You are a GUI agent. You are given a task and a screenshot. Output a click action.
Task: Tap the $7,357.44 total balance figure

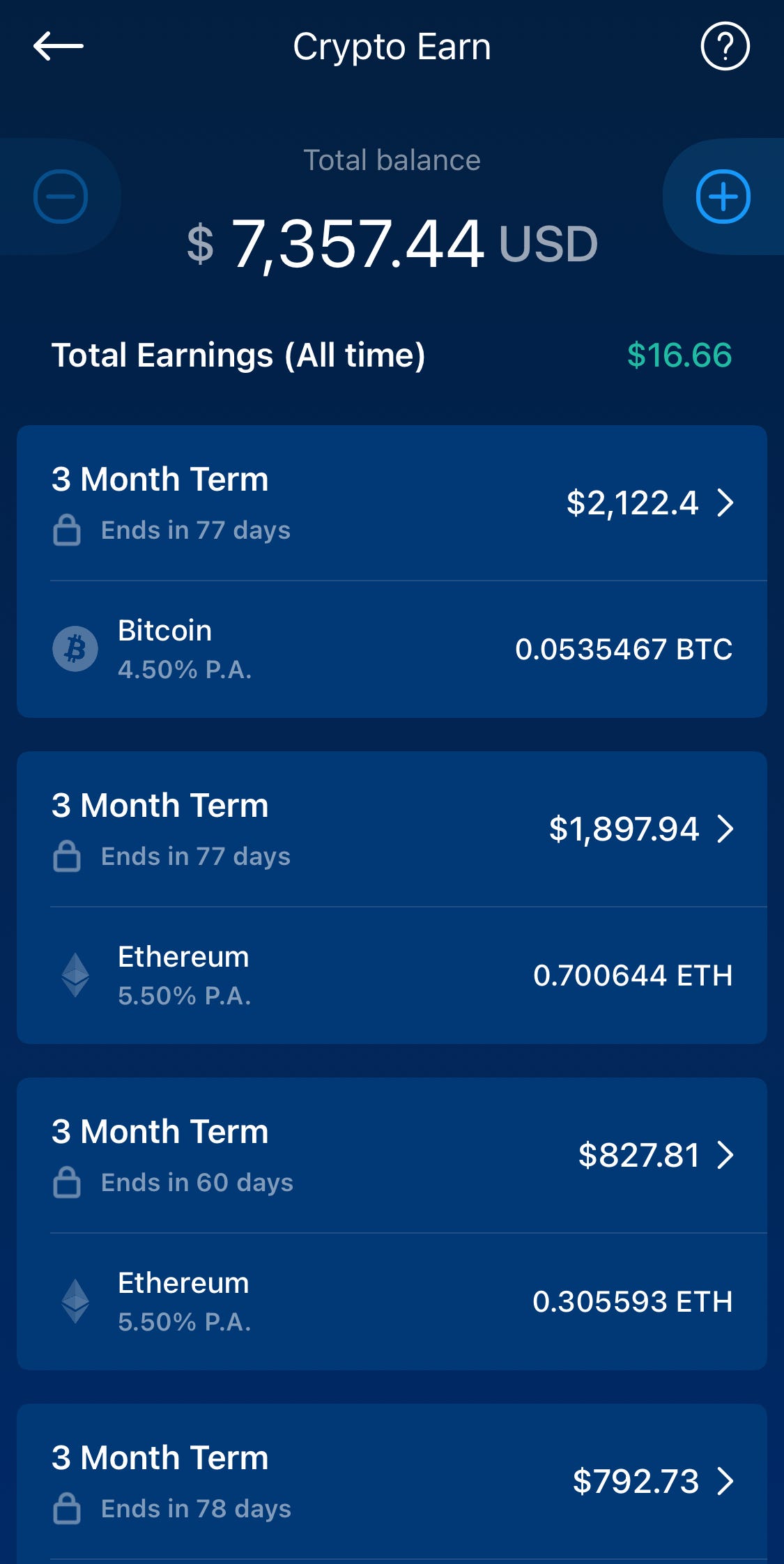point(392,243)
